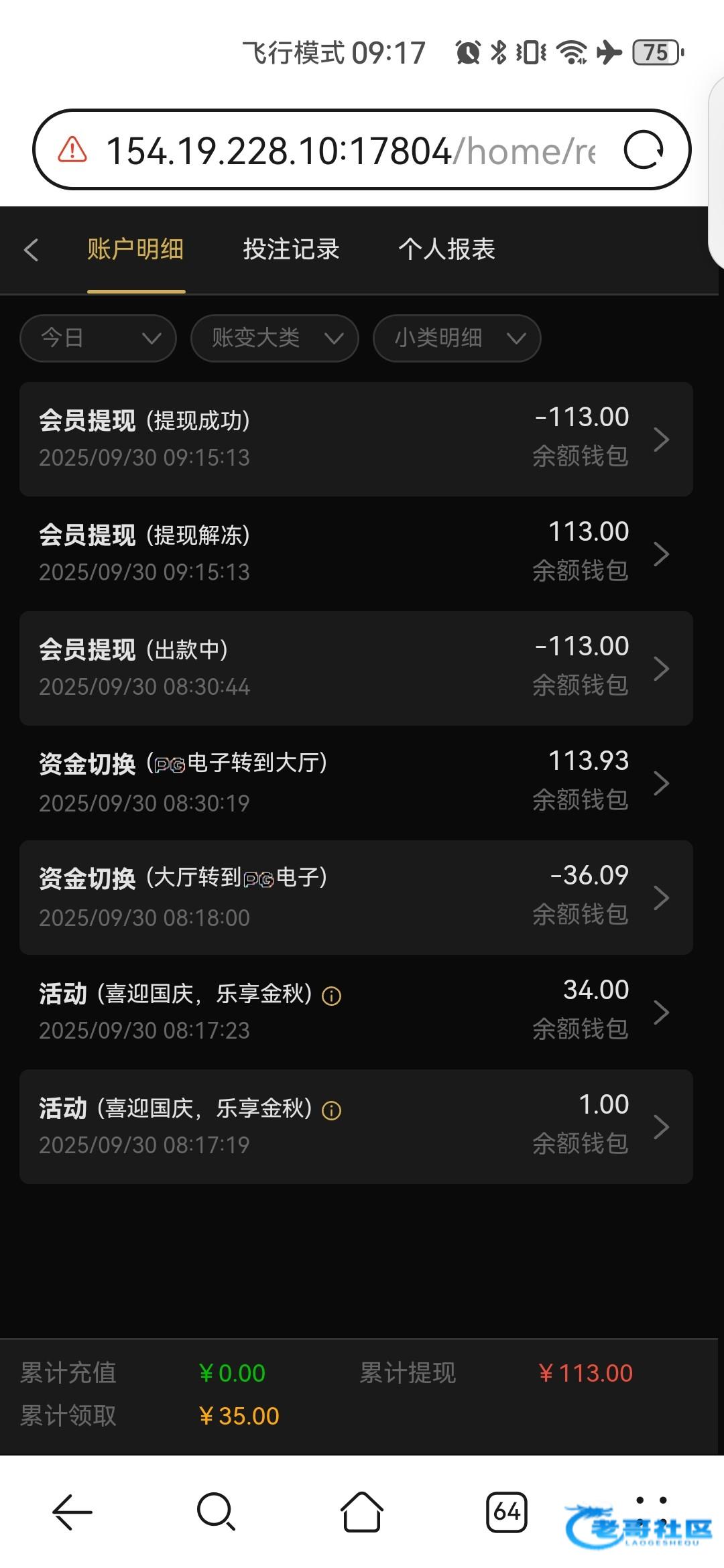Image resolution: width=724 pixels, height=1568 pixels.
Task: Tap the info icon on 08:17:19 activity
Action: click(x=332, y=1111)
